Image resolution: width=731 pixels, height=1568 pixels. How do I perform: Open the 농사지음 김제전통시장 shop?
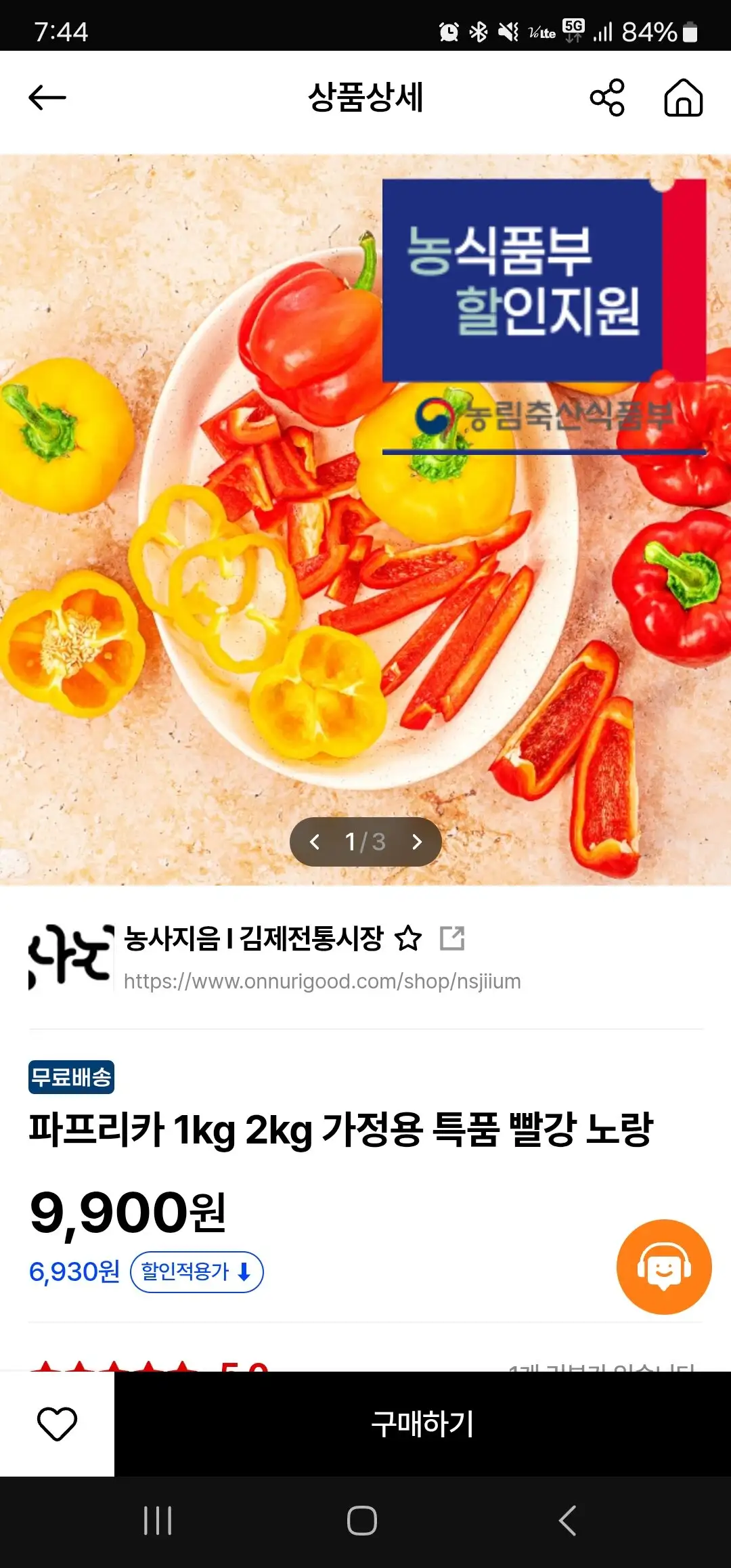point(253,939)
